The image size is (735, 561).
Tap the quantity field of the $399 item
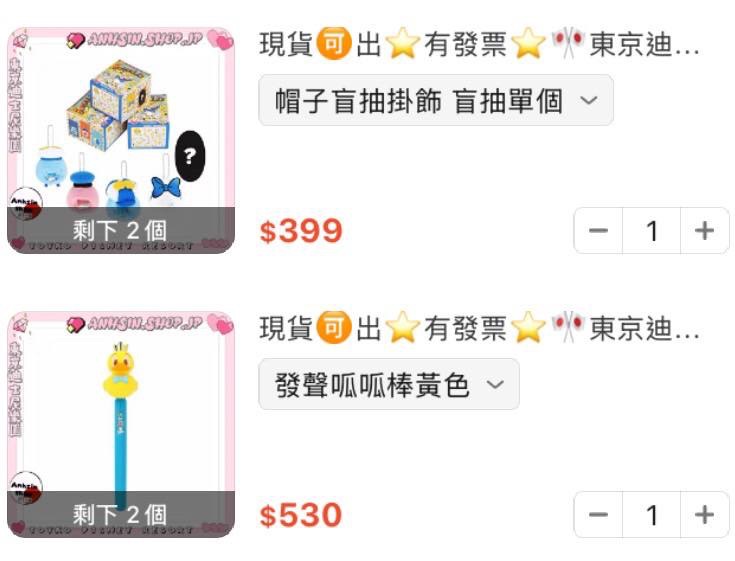click(652, 231)
